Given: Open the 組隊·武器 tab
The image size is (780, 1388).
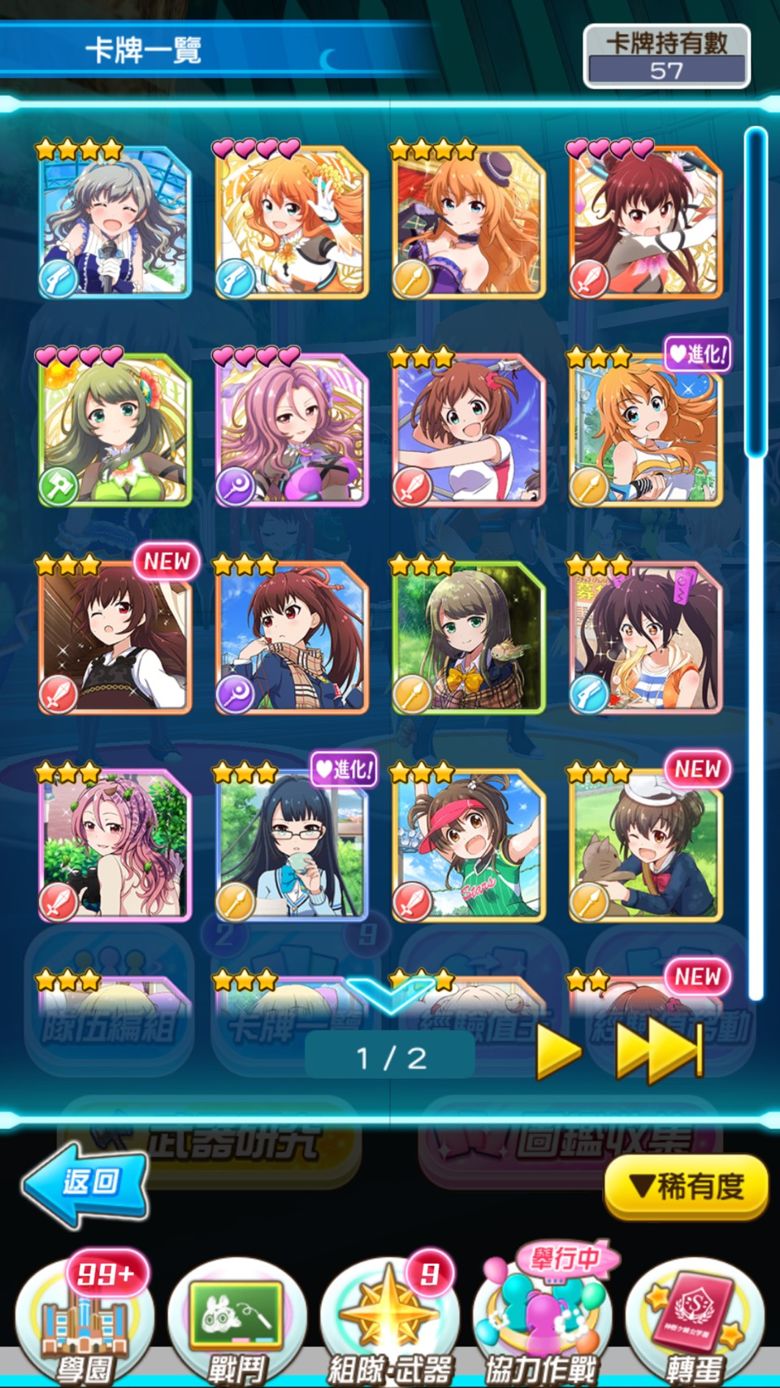Looking at the screenshot, I should pyautogui.click(x=390, y=1320).
